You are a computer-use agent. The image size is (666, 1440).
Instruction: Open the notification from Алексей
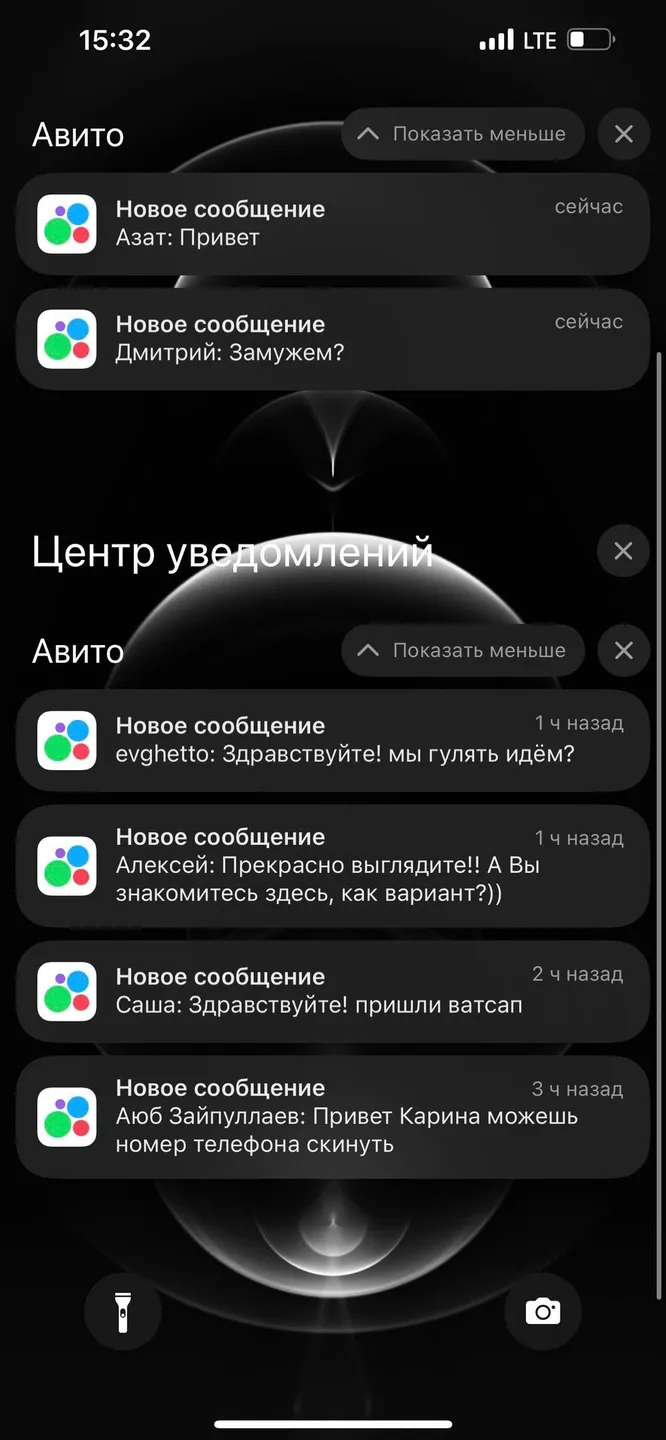pyautogui.click(x=333, y=866)
